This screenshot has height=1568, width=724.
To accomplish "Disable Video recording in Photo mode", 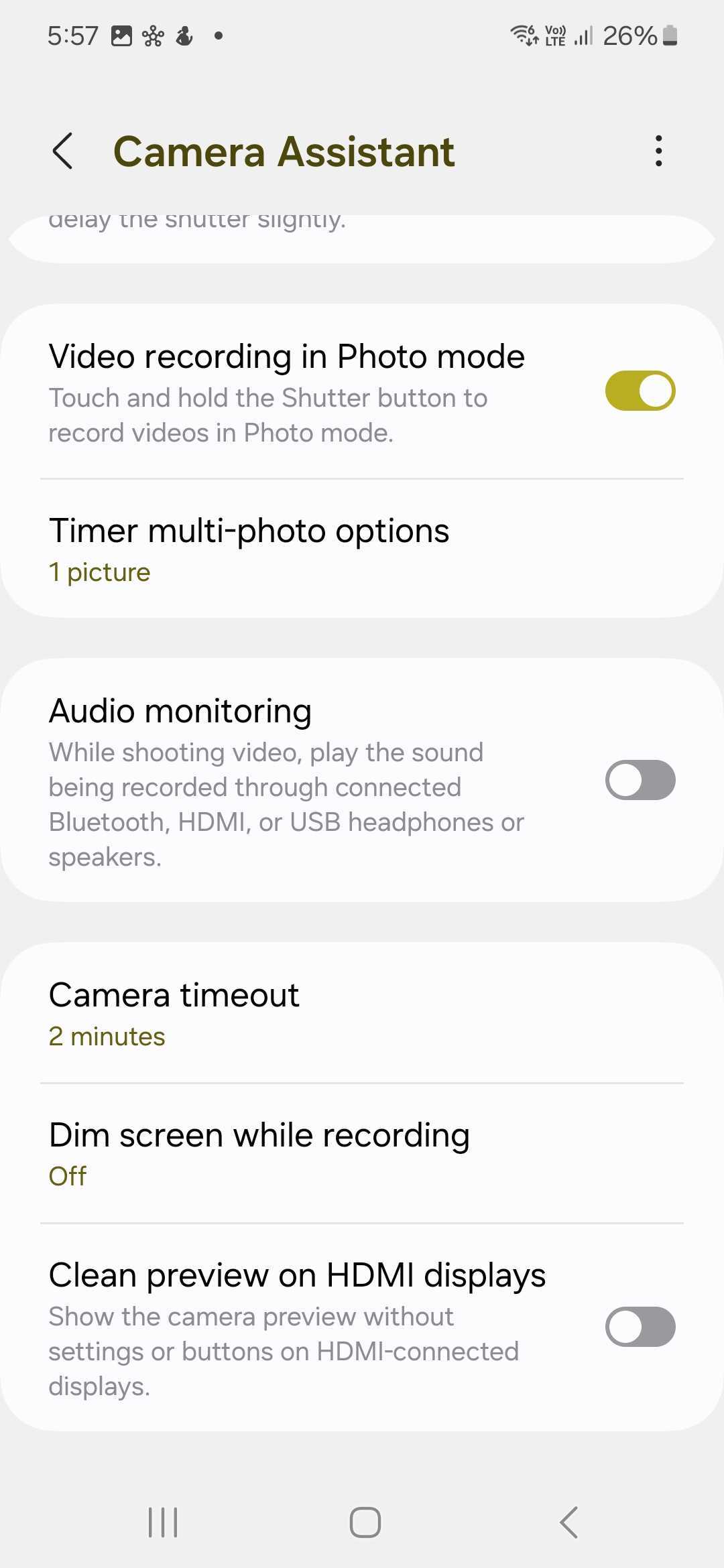I will pos(640,391).
